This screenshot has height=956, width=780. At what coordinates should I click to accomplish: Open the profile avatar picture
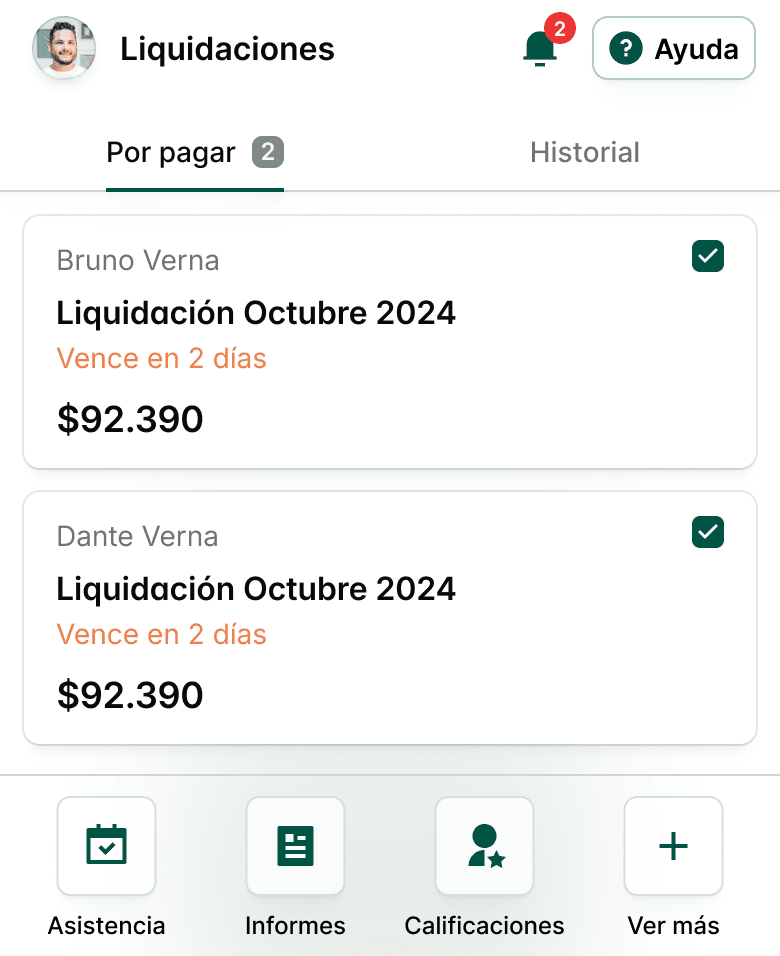click(x=63, y=47)
